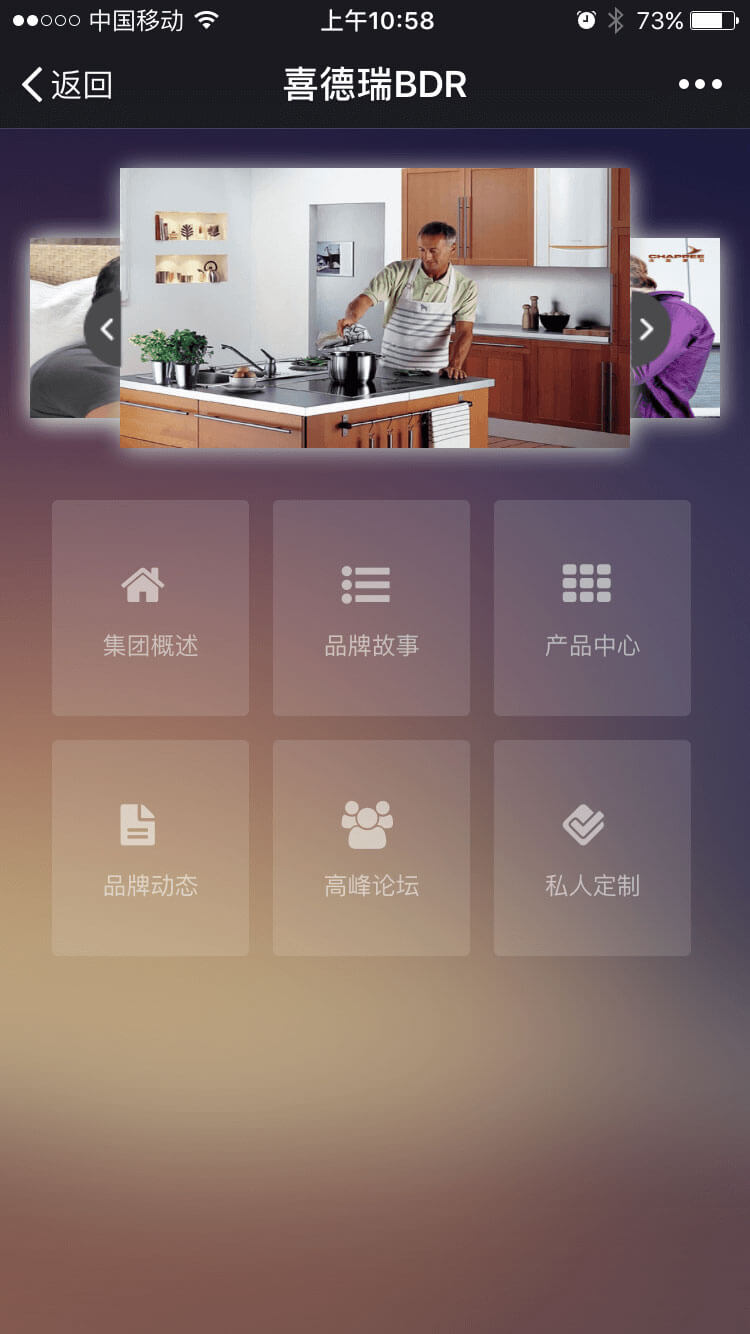Open the 产品中心 product center tile
The width and height of the screenshot is (750, 1334).
[592, 608]
